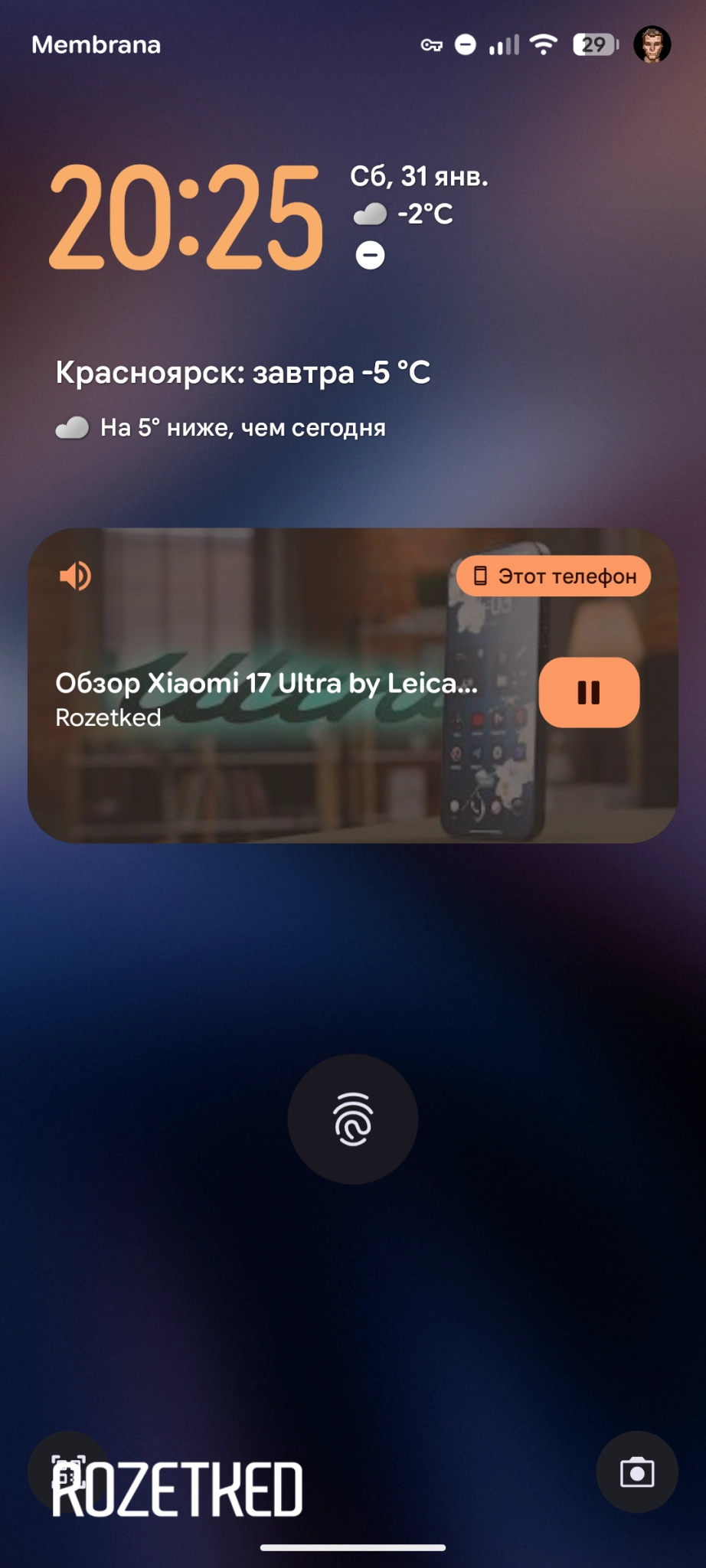The width and height of the screenshot is (706, 1568).
Task: Open the QR code scanner shortcut
Action: click(68, 1471)
